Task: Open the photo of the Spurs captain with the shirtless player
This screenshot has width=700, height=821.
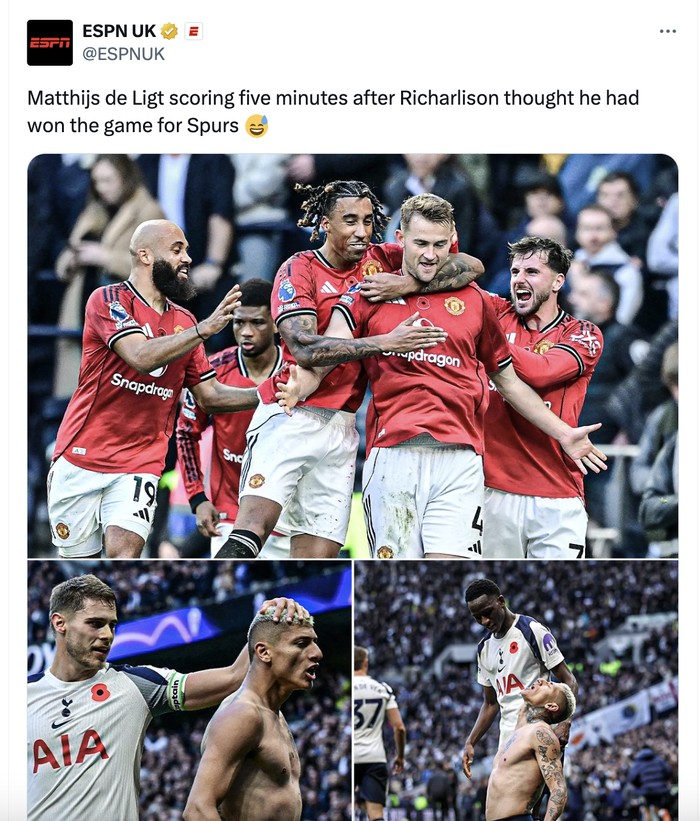Action: (189, 690)
